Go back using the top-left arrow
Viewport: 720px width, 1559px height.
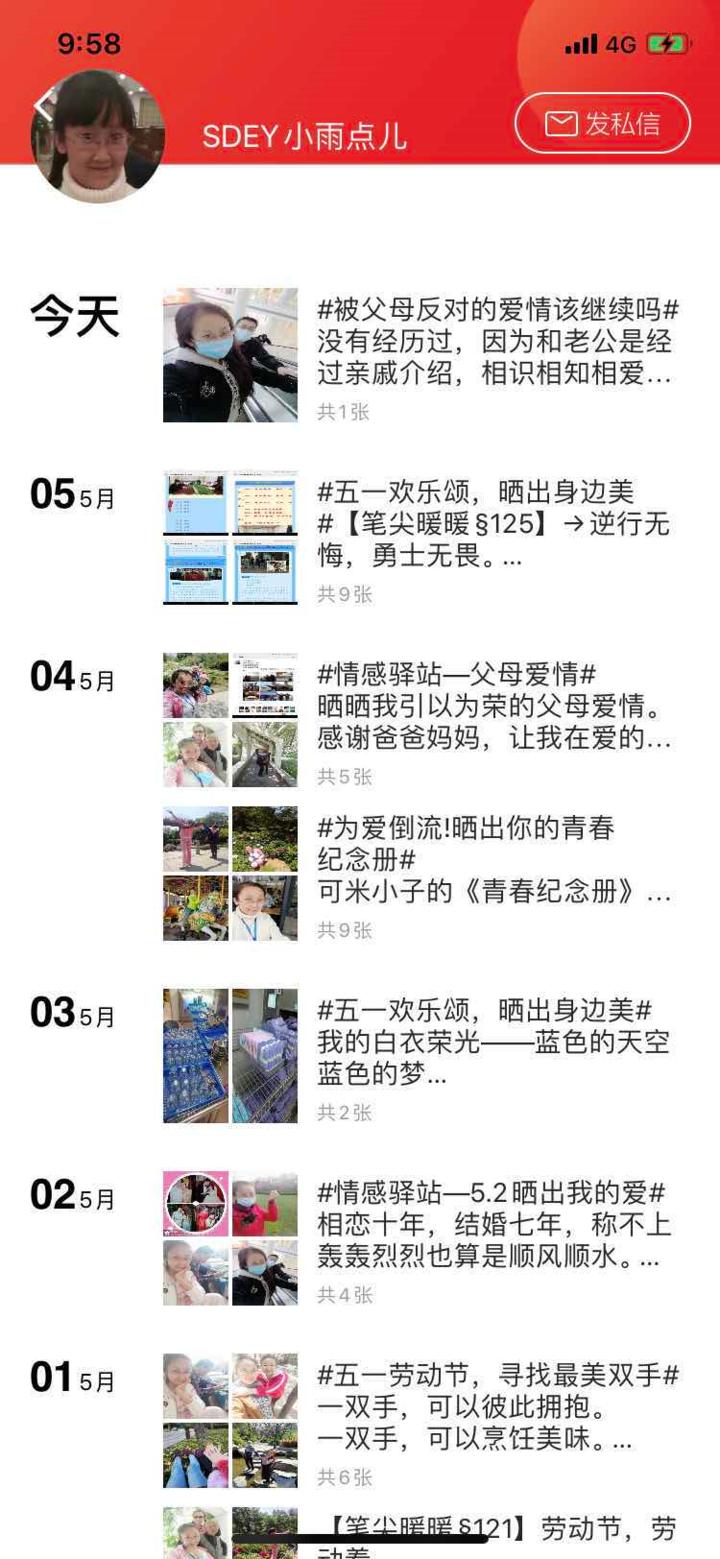(42, 105)
